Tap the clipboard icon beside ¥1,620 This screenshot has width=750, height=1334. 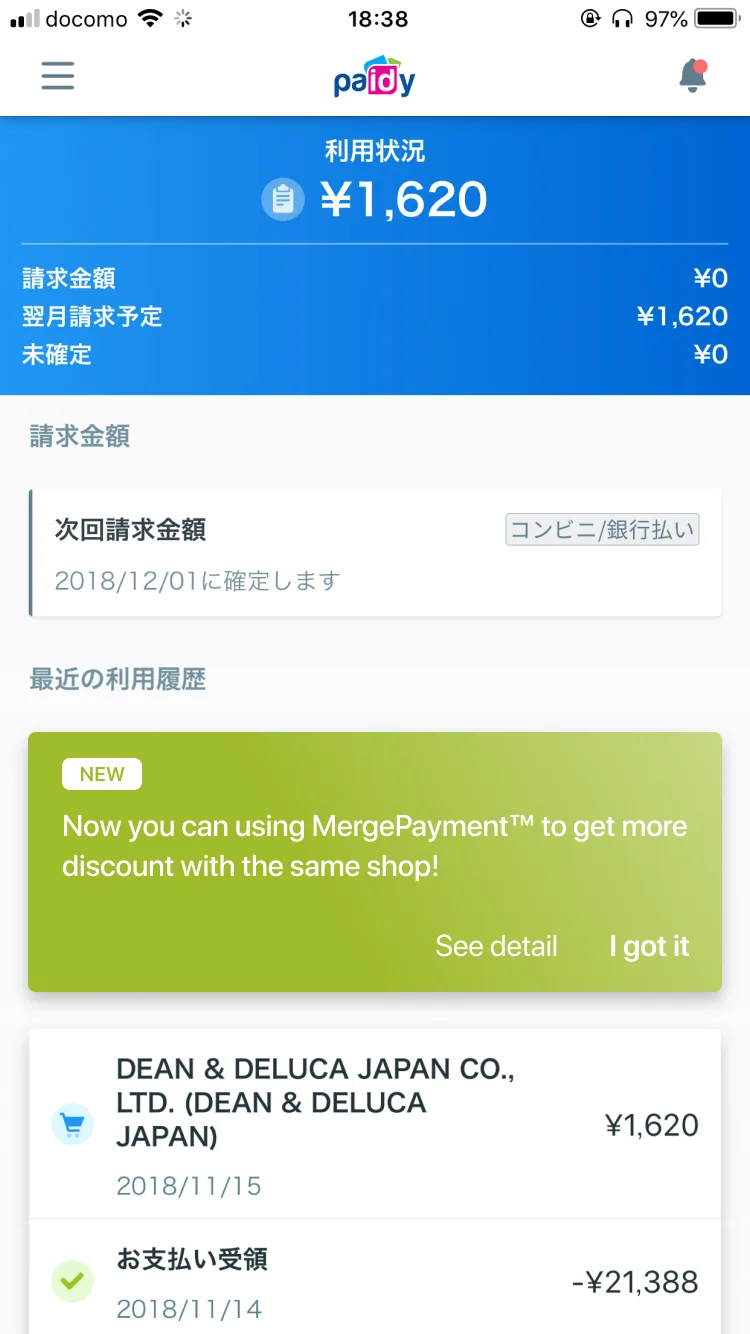[283, 200]
